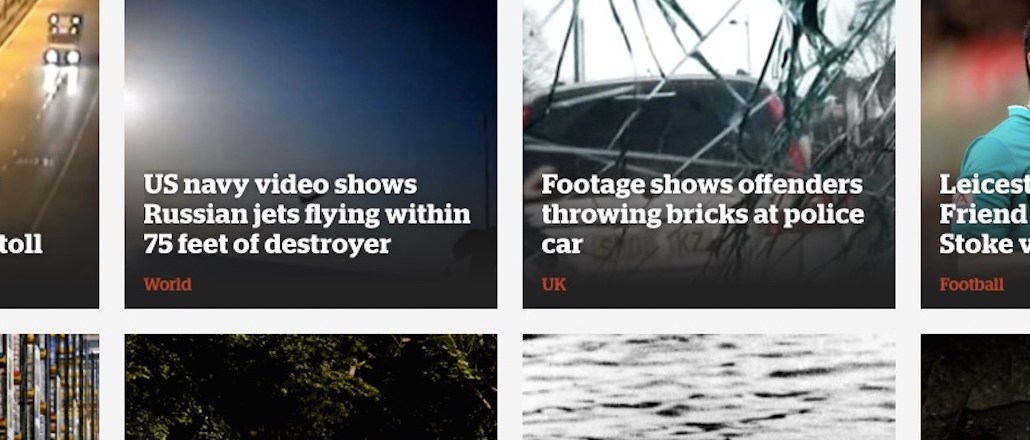
Task: Open the US navy video Russian jets story
Action: (306, 214)
